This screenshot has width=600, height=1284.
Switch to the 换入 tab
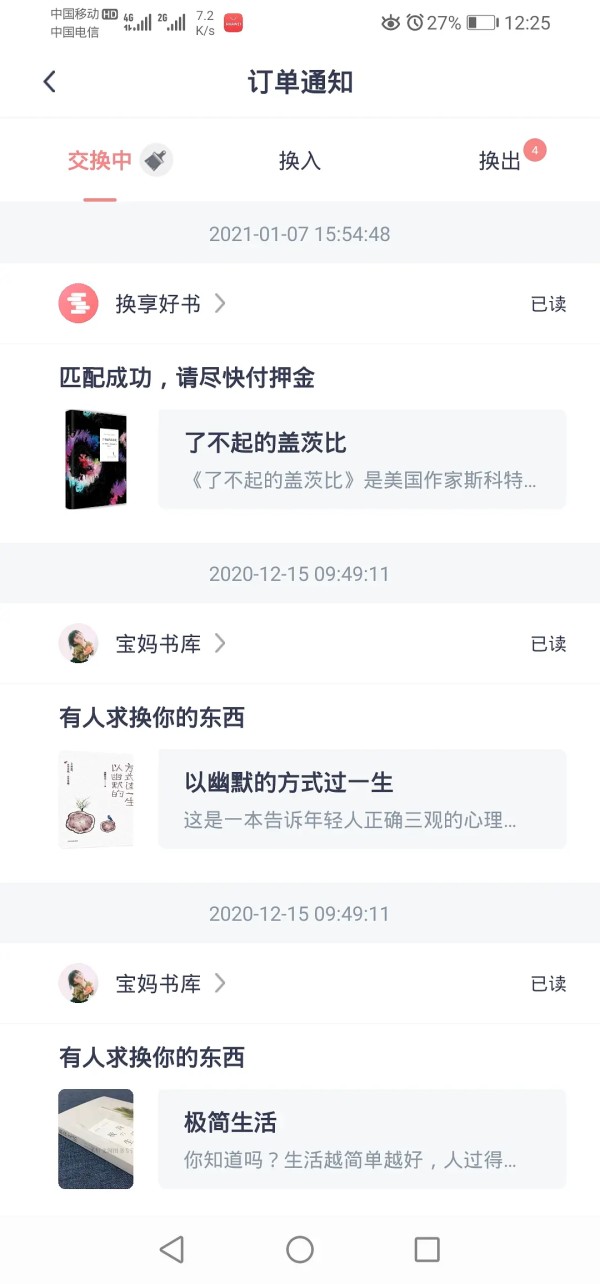pos(299,160)
